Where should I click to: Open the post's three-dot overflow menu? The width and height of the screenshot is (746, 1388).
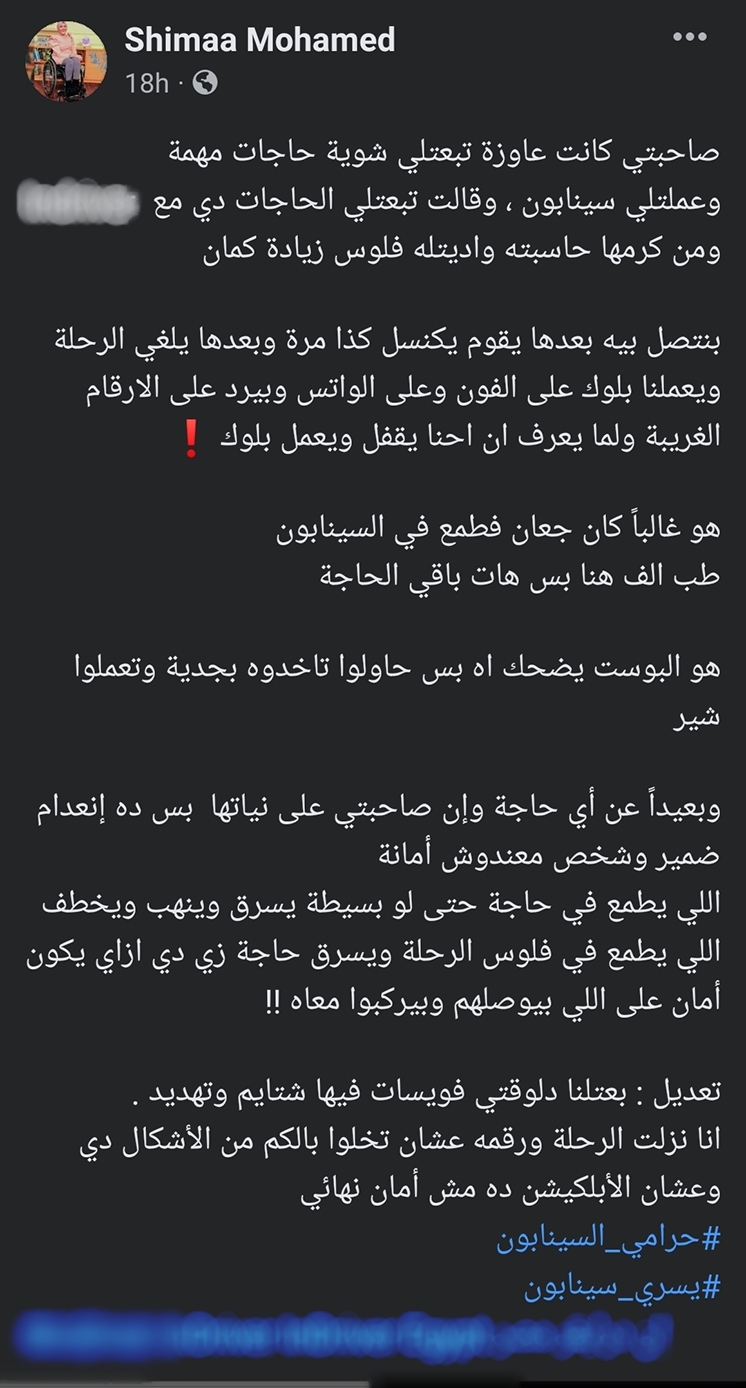(x=690, y=38)
